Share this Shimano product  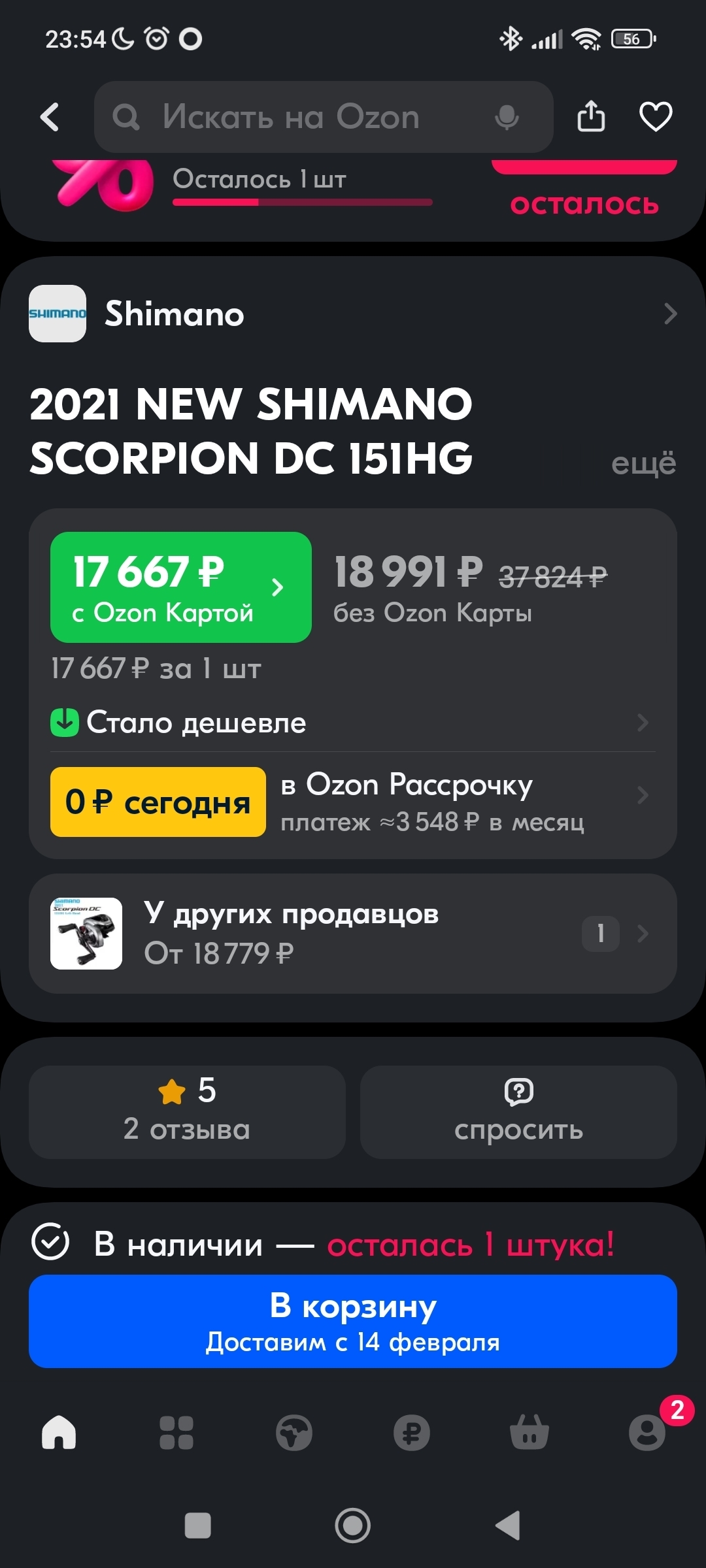tap(591, 117)
